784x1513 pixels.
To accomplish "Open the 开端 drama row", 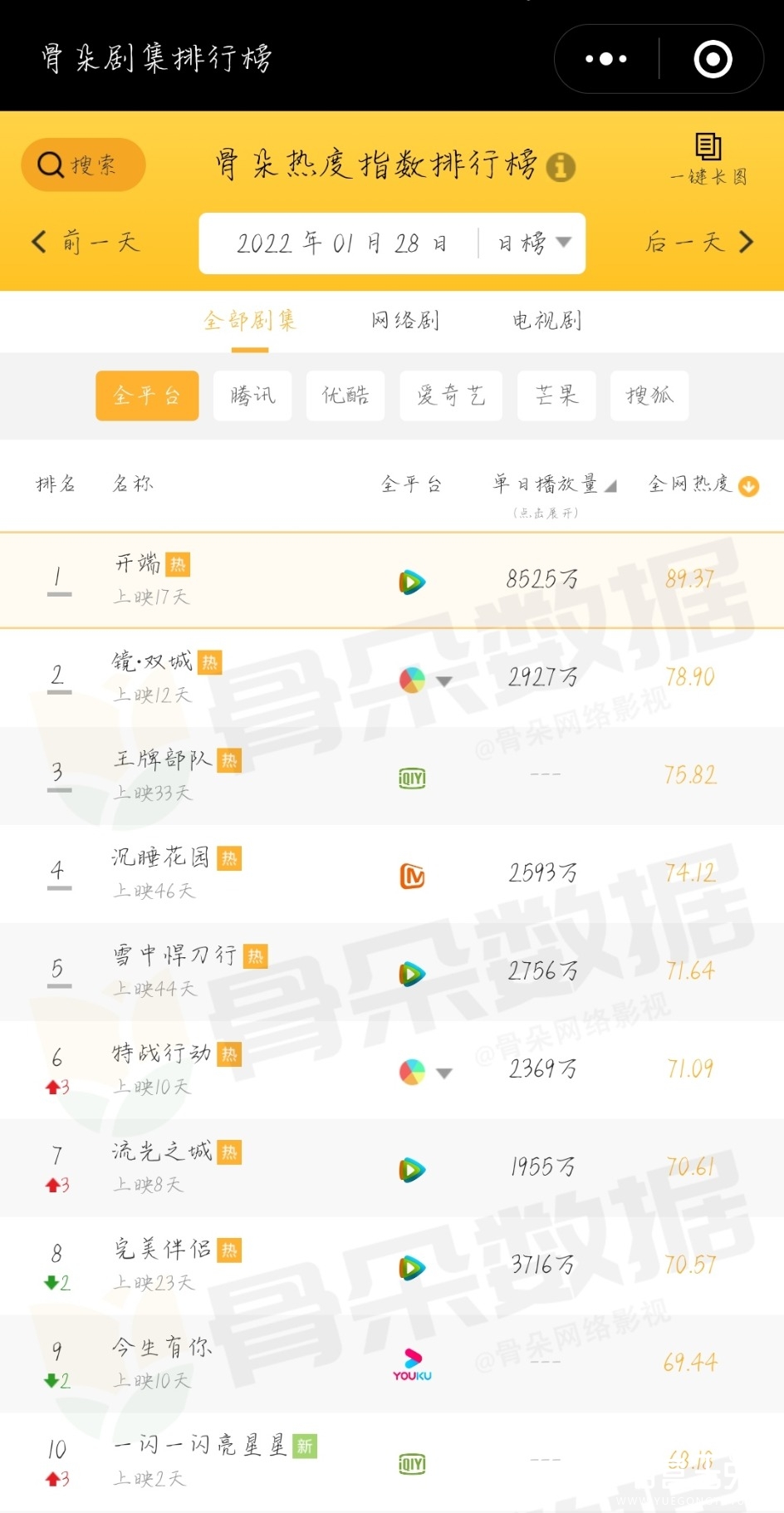I will (x=392, y=580).
